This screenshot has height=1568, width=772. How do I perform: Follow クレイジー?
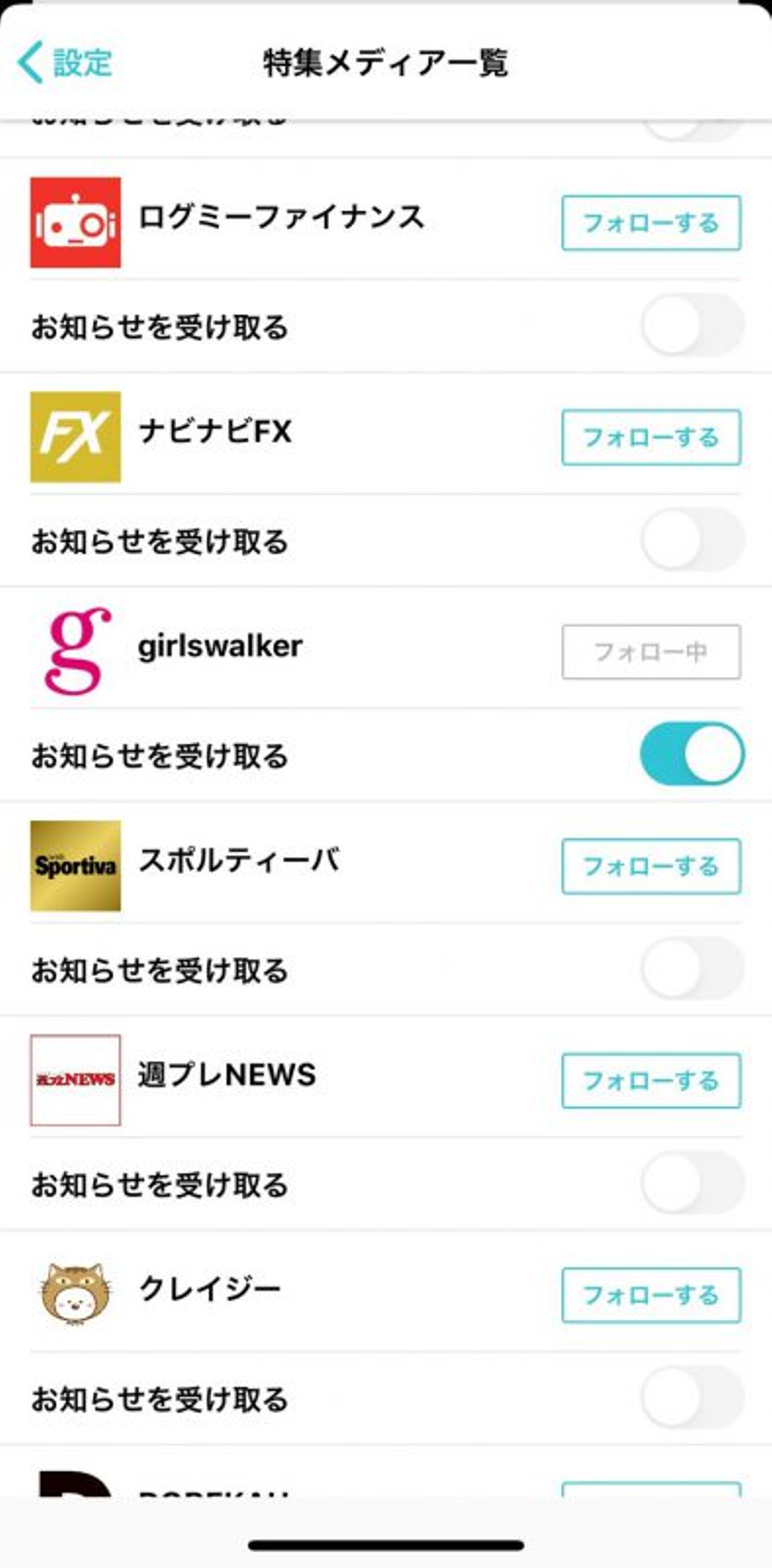651,1295
